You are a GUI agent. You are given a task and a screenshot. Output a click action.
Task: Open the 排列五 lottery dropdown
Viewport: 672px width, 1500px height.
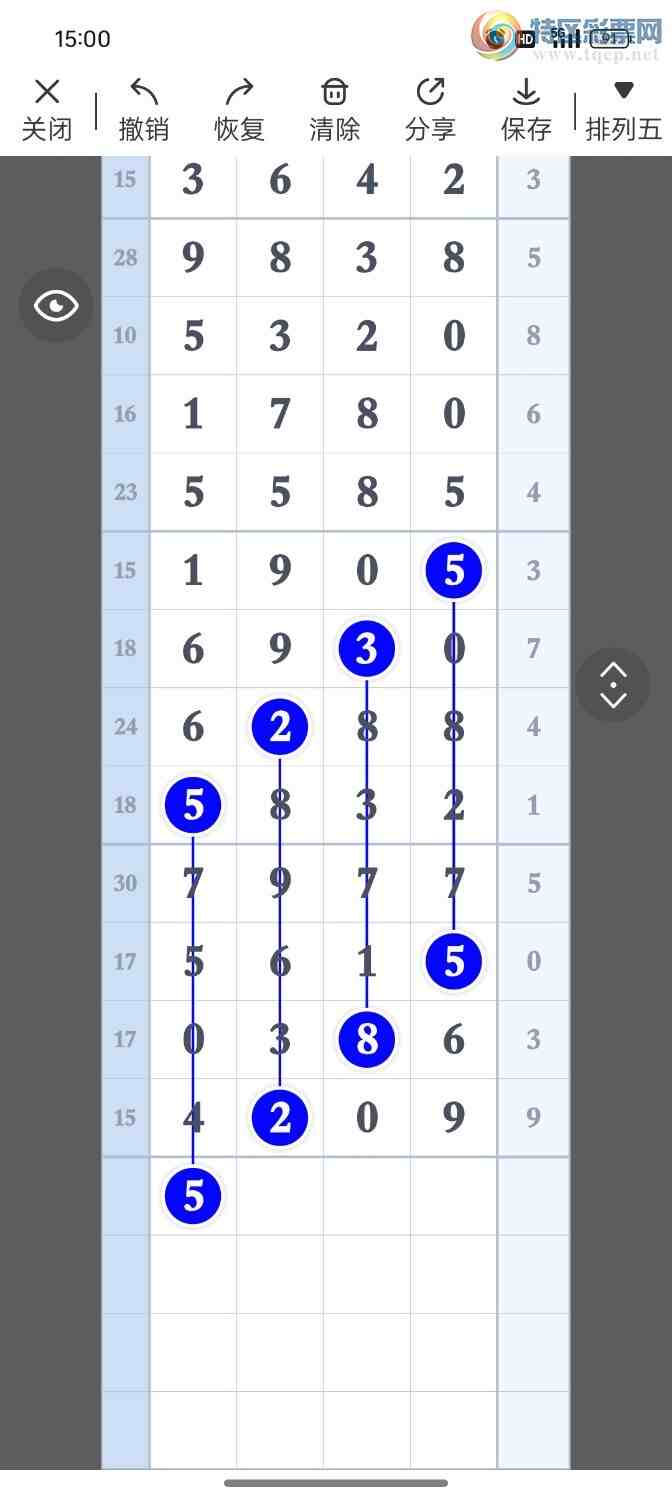623,111
